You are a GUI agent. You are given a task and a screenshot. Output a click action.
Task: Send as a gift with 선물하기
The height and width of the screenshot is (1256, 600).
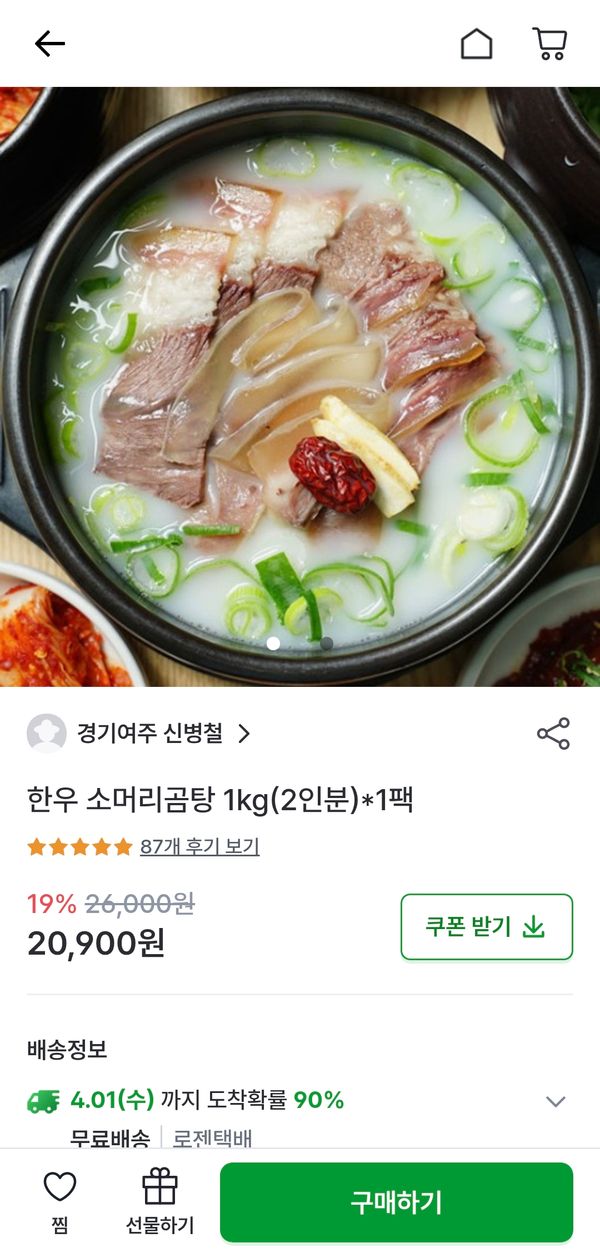[x=160, y=1201]
